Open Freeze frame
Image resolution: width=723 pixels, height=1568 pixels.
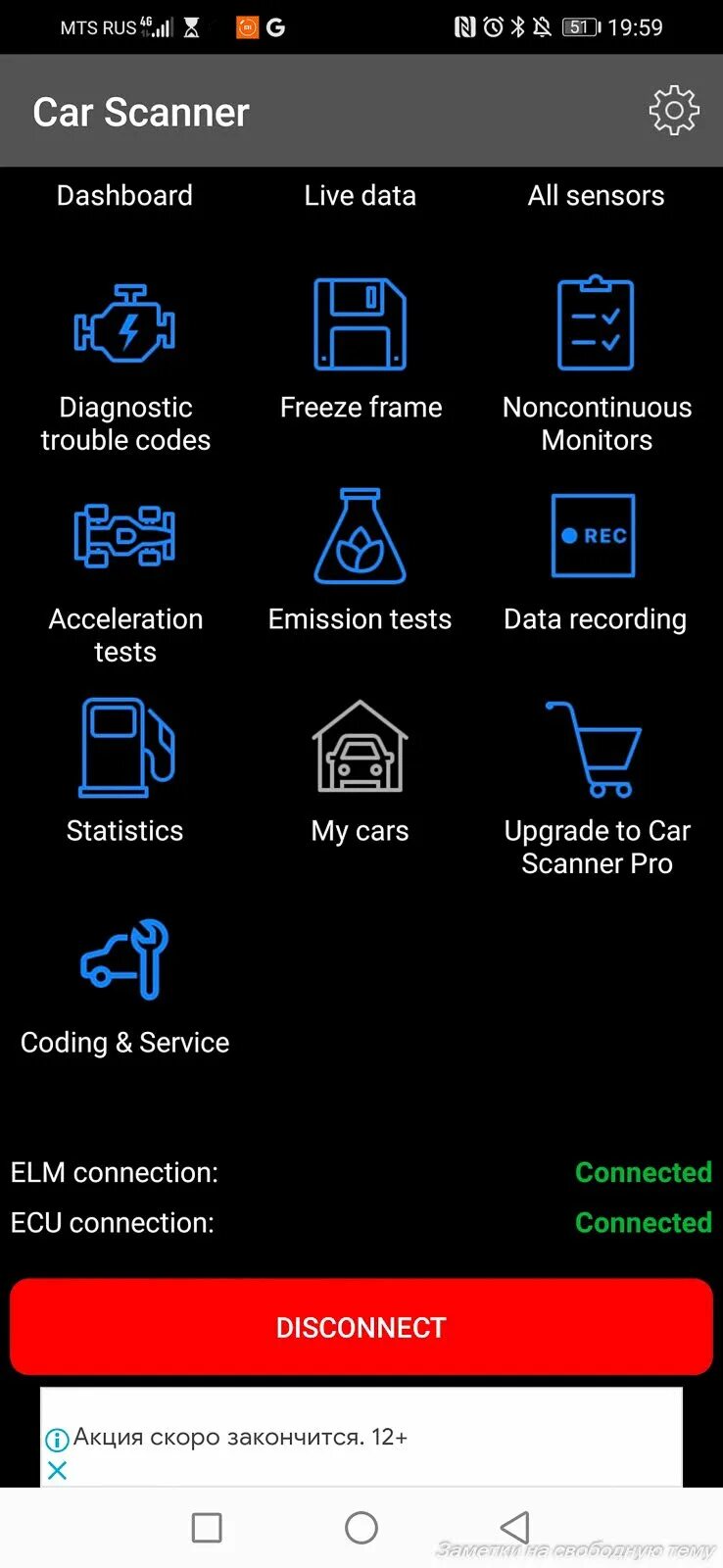pos(361,348)
